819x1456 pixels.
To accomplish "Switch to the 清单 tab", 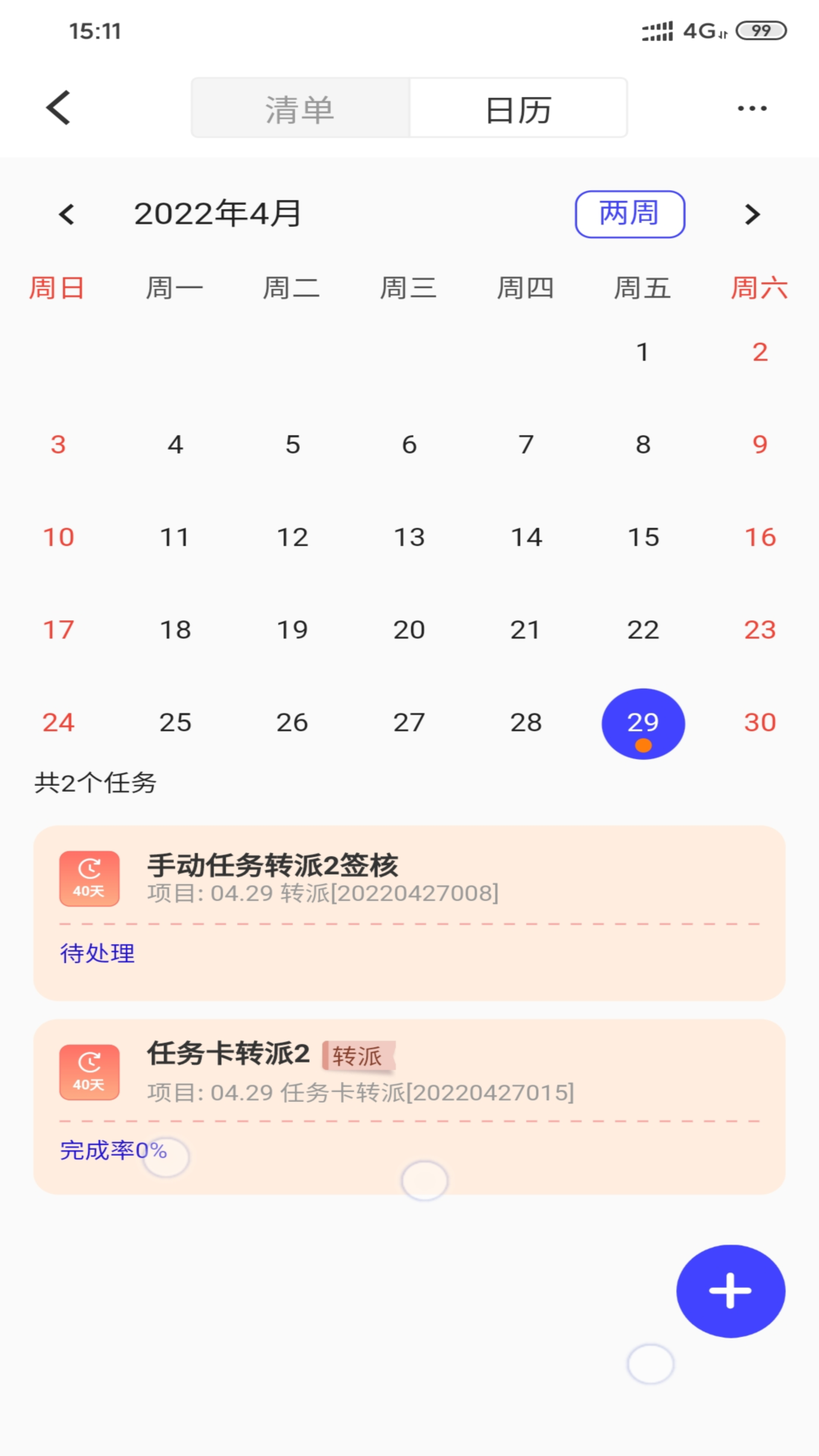I will [x=300, y=108].
